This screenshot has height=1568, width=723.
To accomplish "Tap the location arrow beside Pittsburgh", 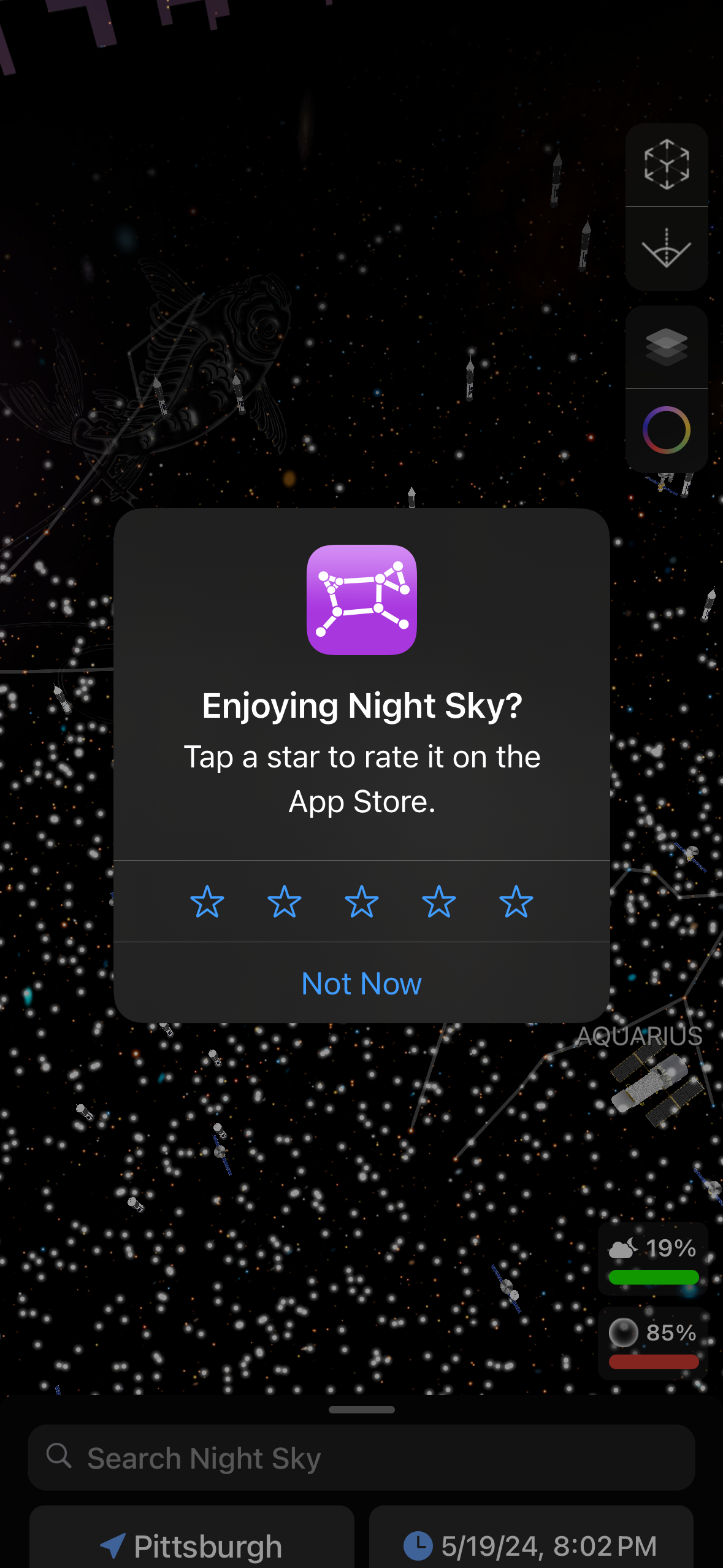I will tap(113, 1545).
